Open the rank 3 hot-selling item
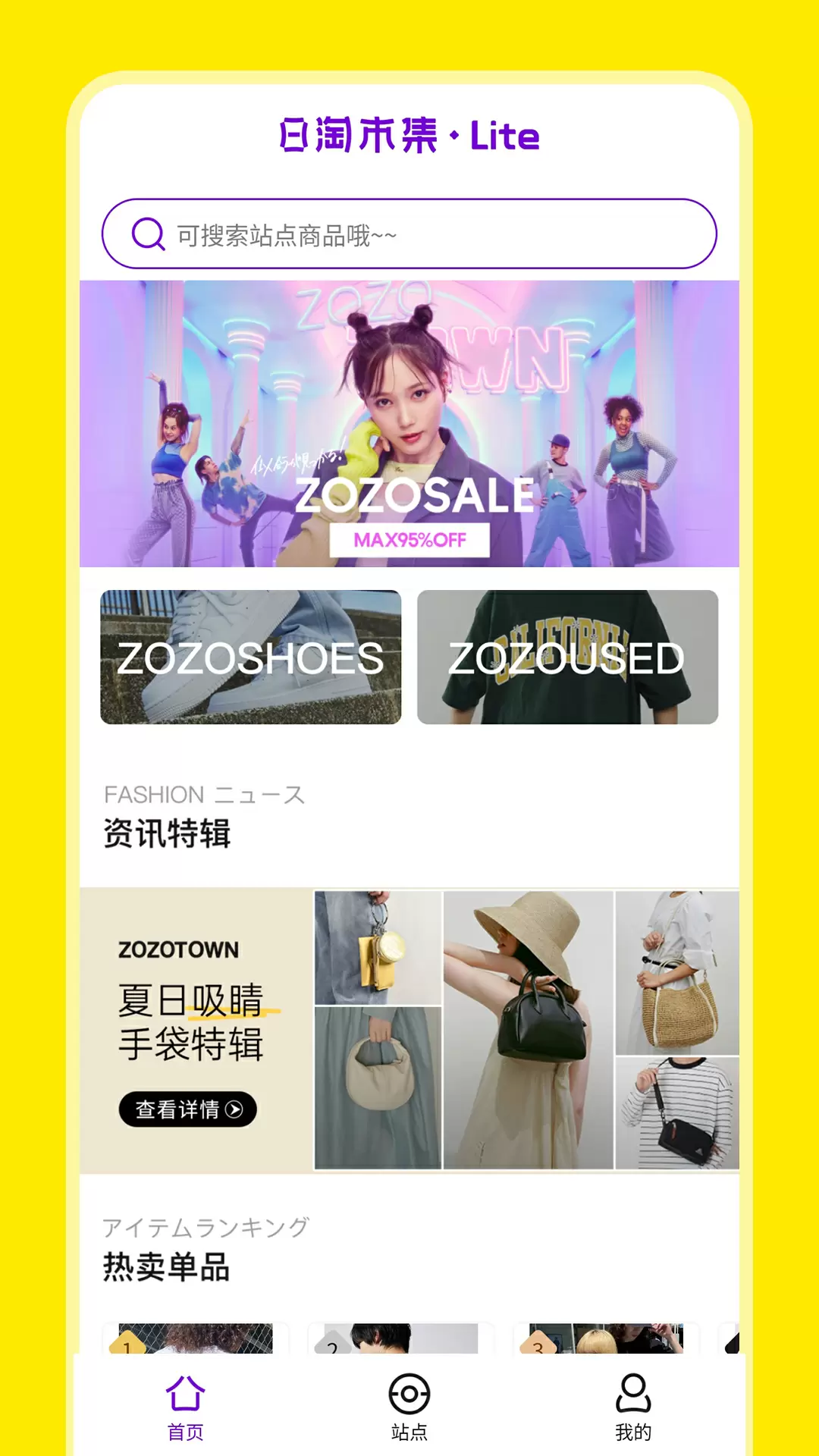Screen dimensions: 819x1456 (x=606, y=1338)
